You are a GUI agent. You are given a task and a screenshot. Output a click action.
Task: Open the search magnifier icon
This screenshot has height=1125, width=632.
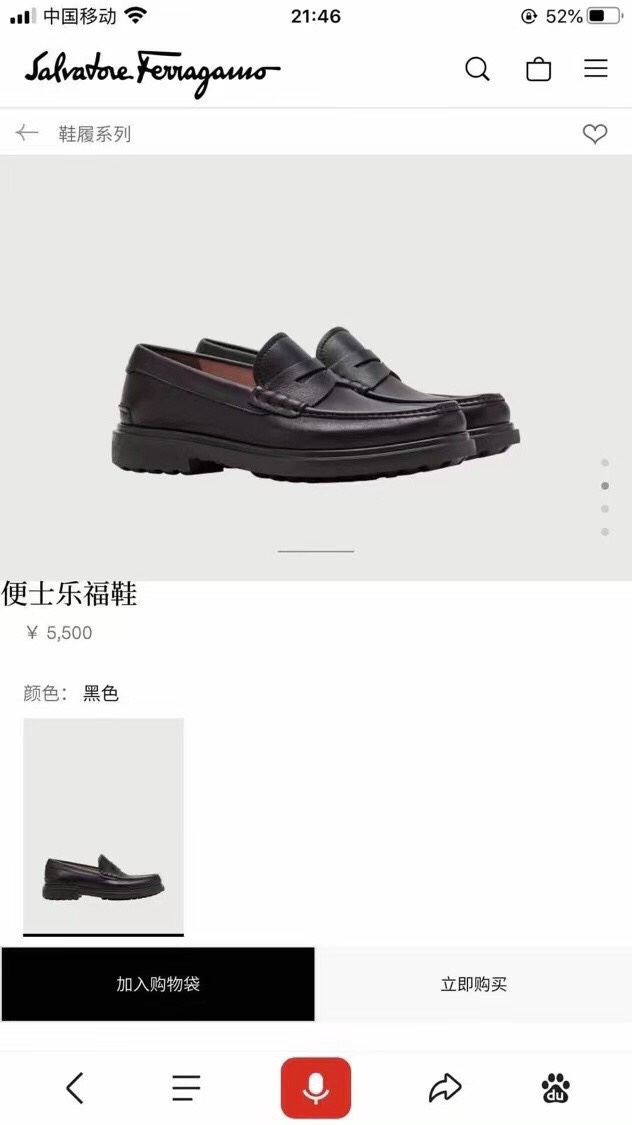[x=478, y=69]
